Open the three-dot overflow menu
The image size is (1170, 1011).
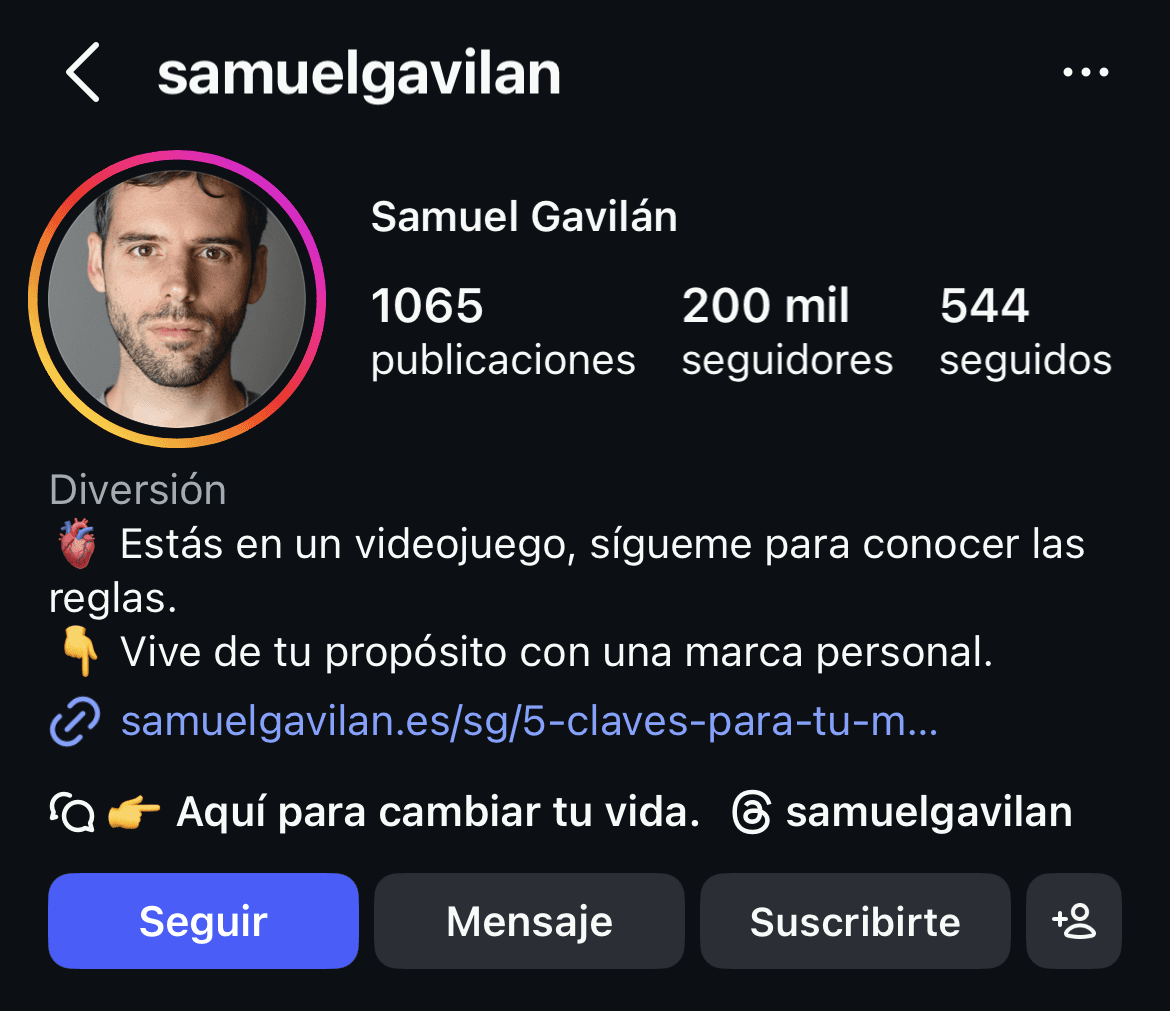1085,73
